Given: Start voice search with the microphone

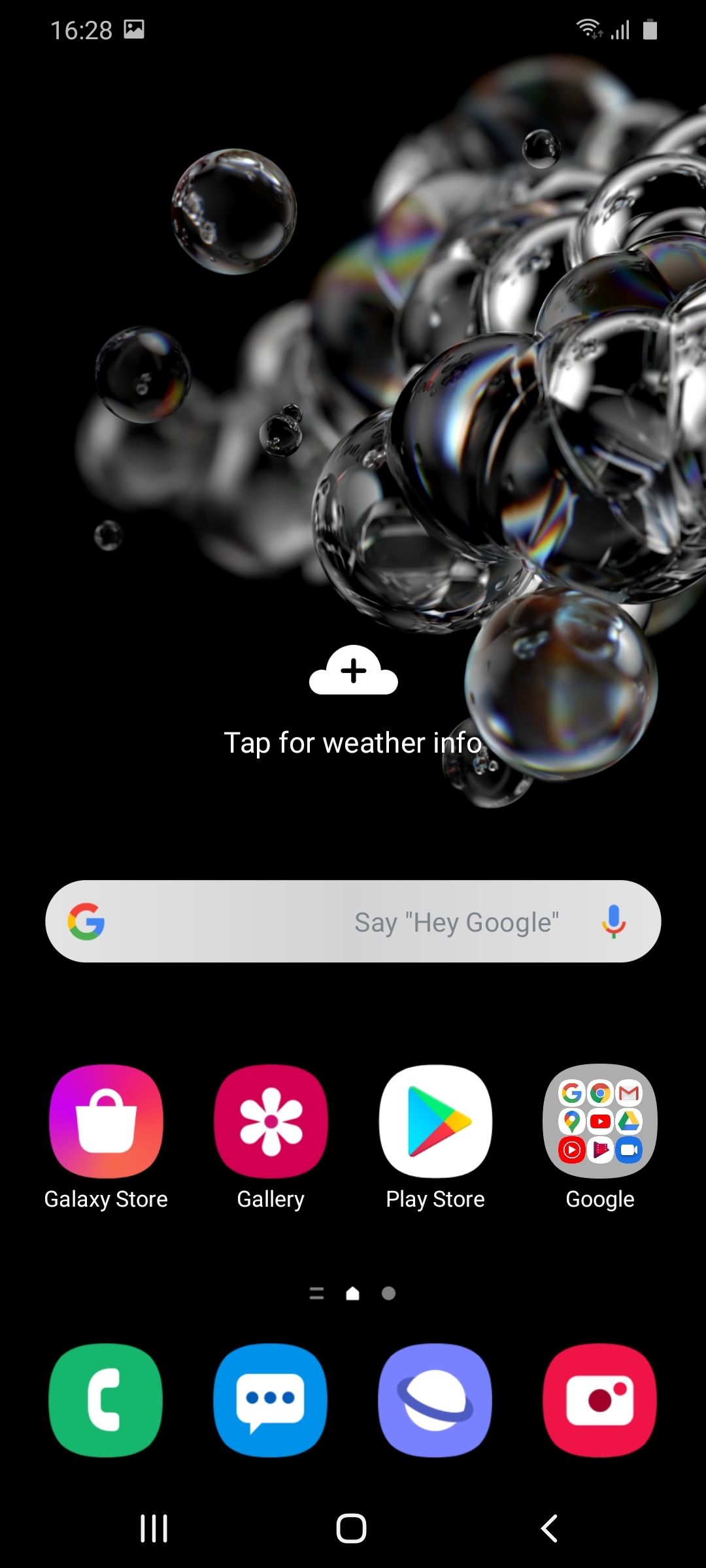Looking at the screenshot, I should click(613, 921).
